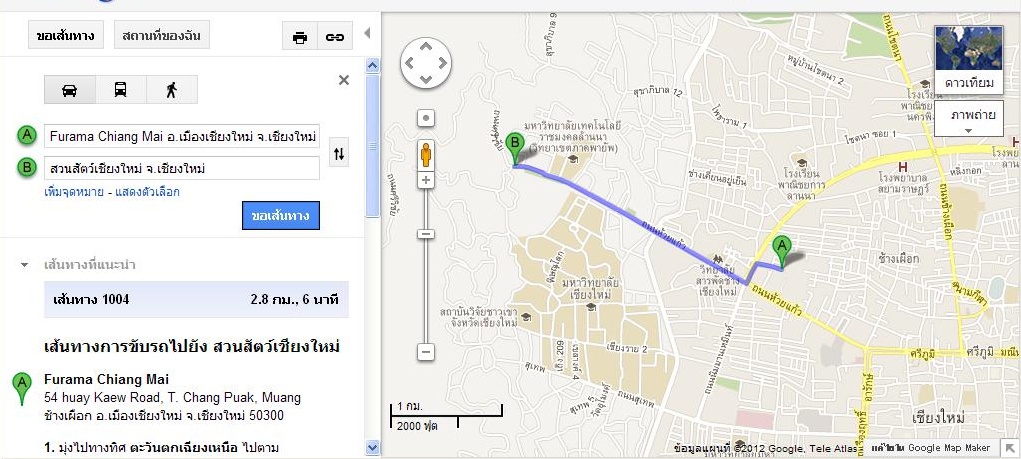
Task: Collapse the side panel with the arrow
Action: (x=366, y=33)
